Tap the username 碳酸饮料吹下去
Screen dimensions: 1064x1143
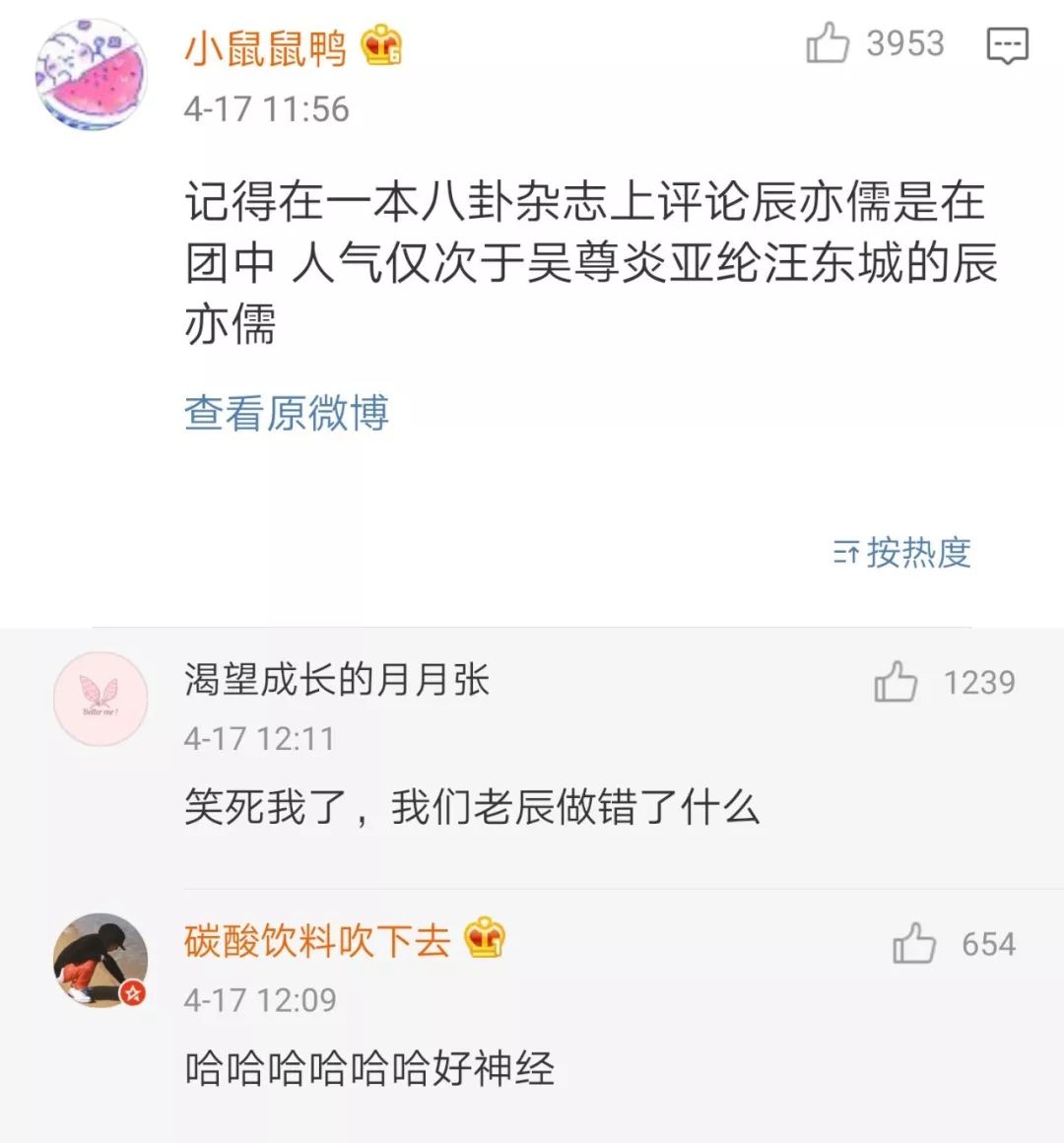pyautogui.click(x=317, y=941)
